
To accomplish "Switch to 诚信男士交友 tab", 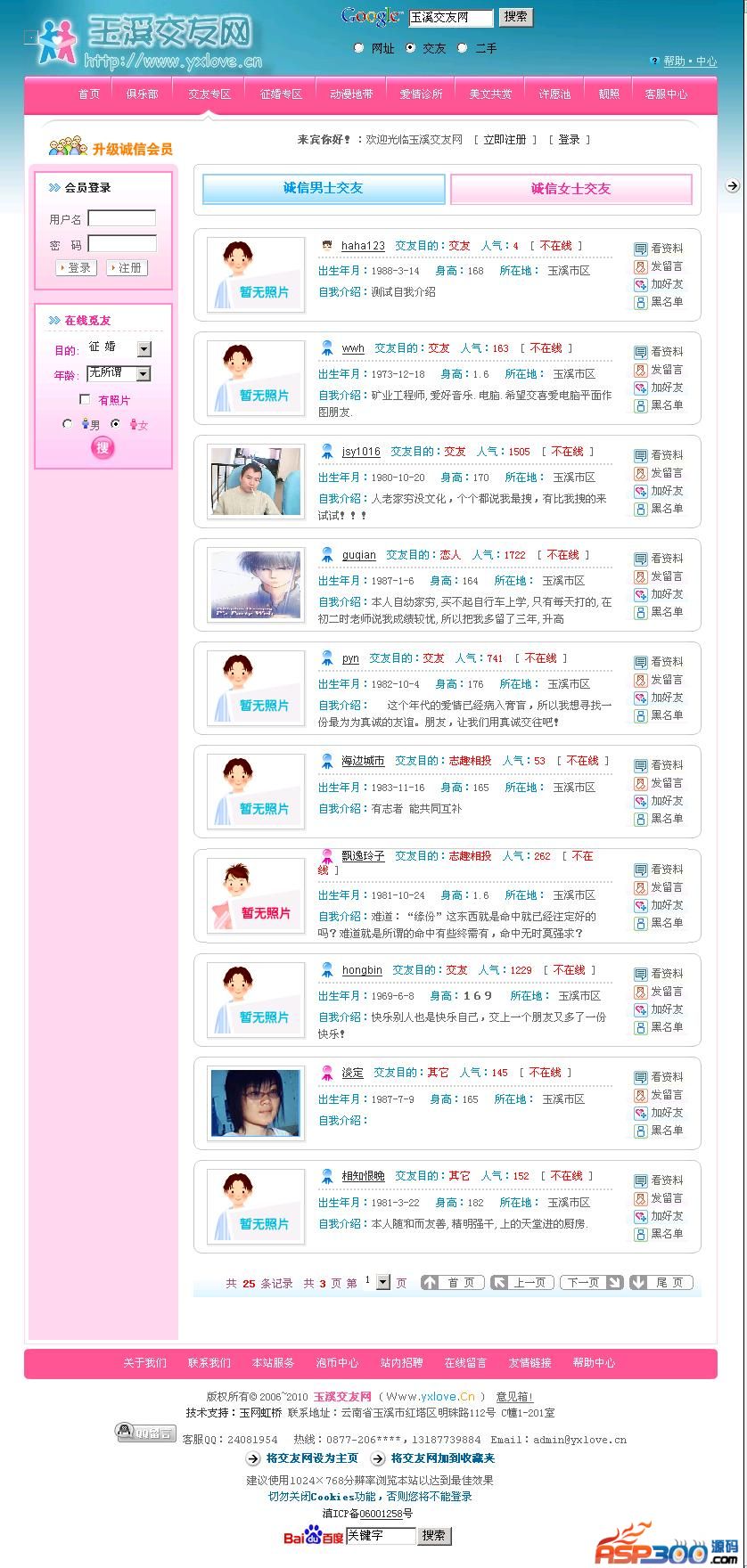I will pos(324,189).
